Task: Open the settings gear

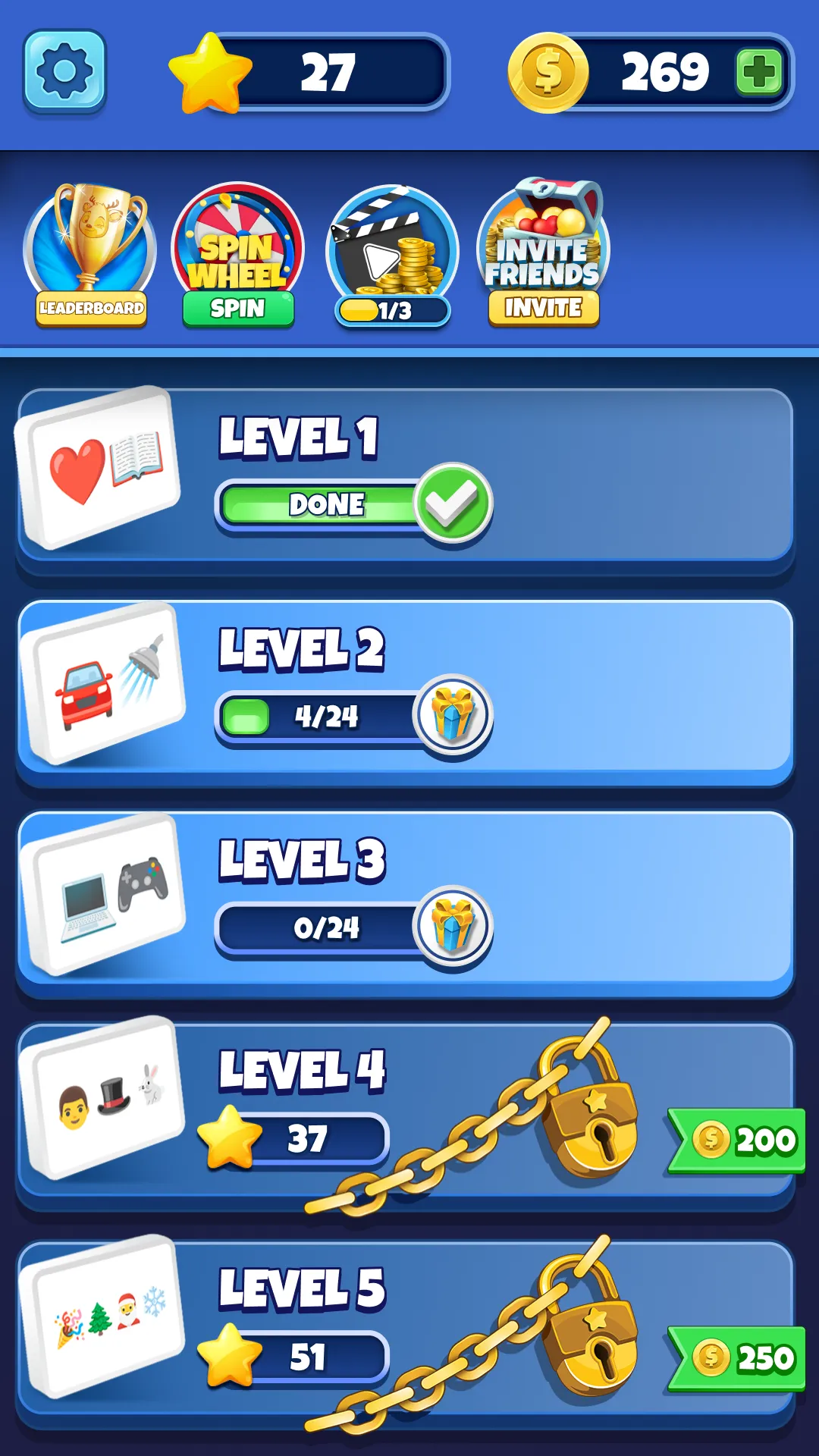Action: (x=64, y=71)
